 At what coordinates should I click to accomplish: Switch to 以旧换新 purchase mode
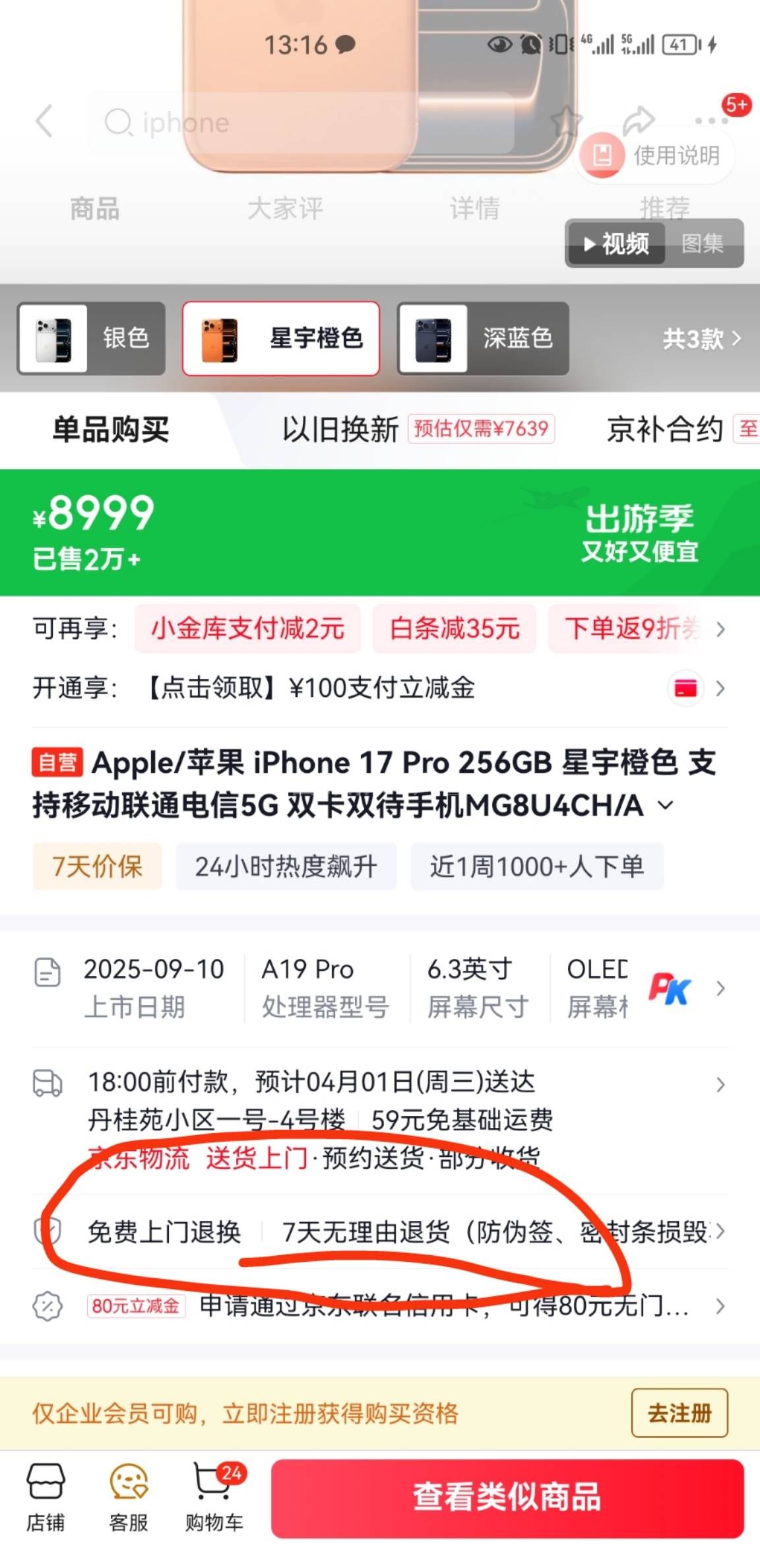point(340,430)
